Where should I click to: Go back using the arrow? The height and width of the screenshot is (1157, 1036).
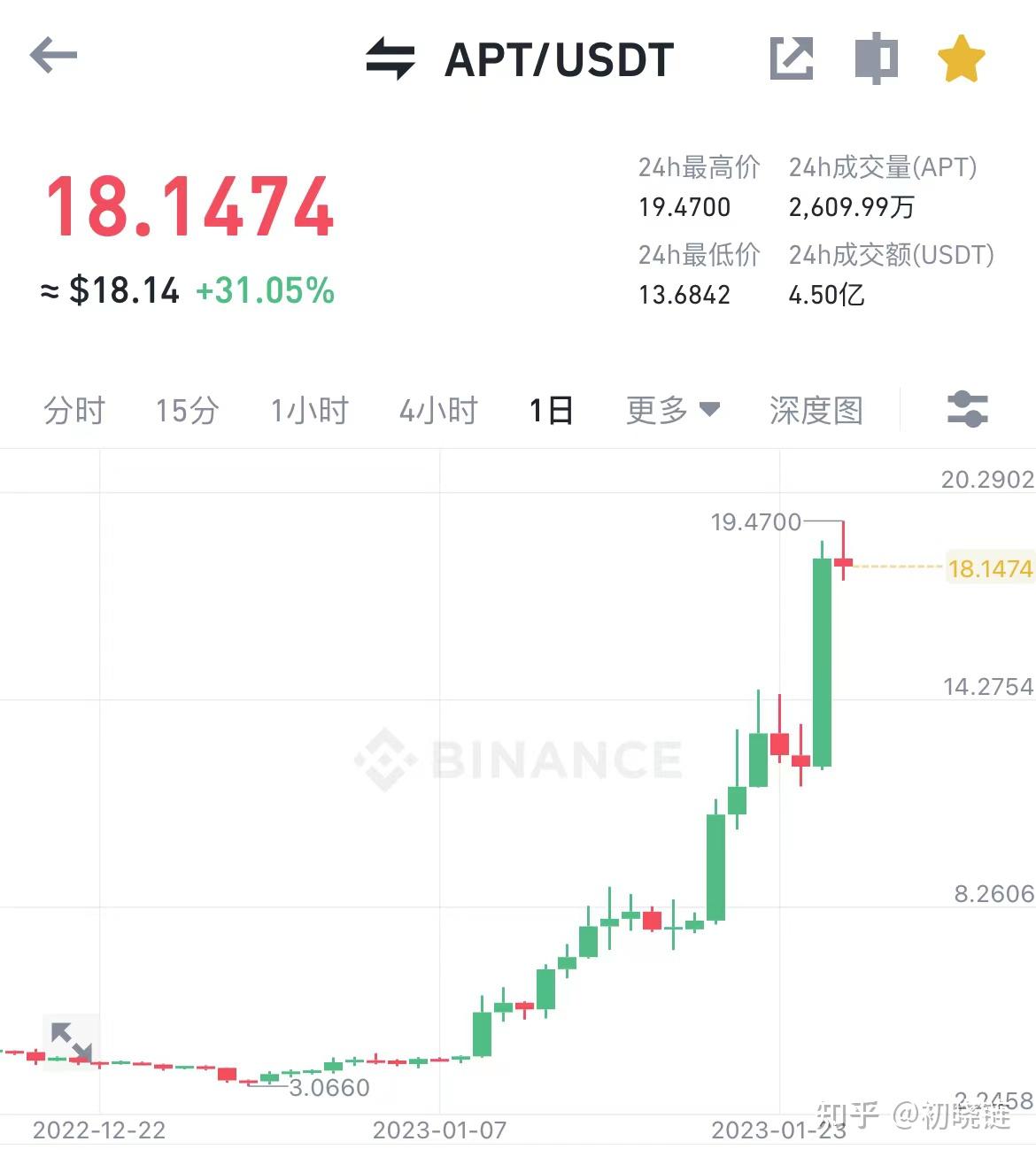[53, 56]
